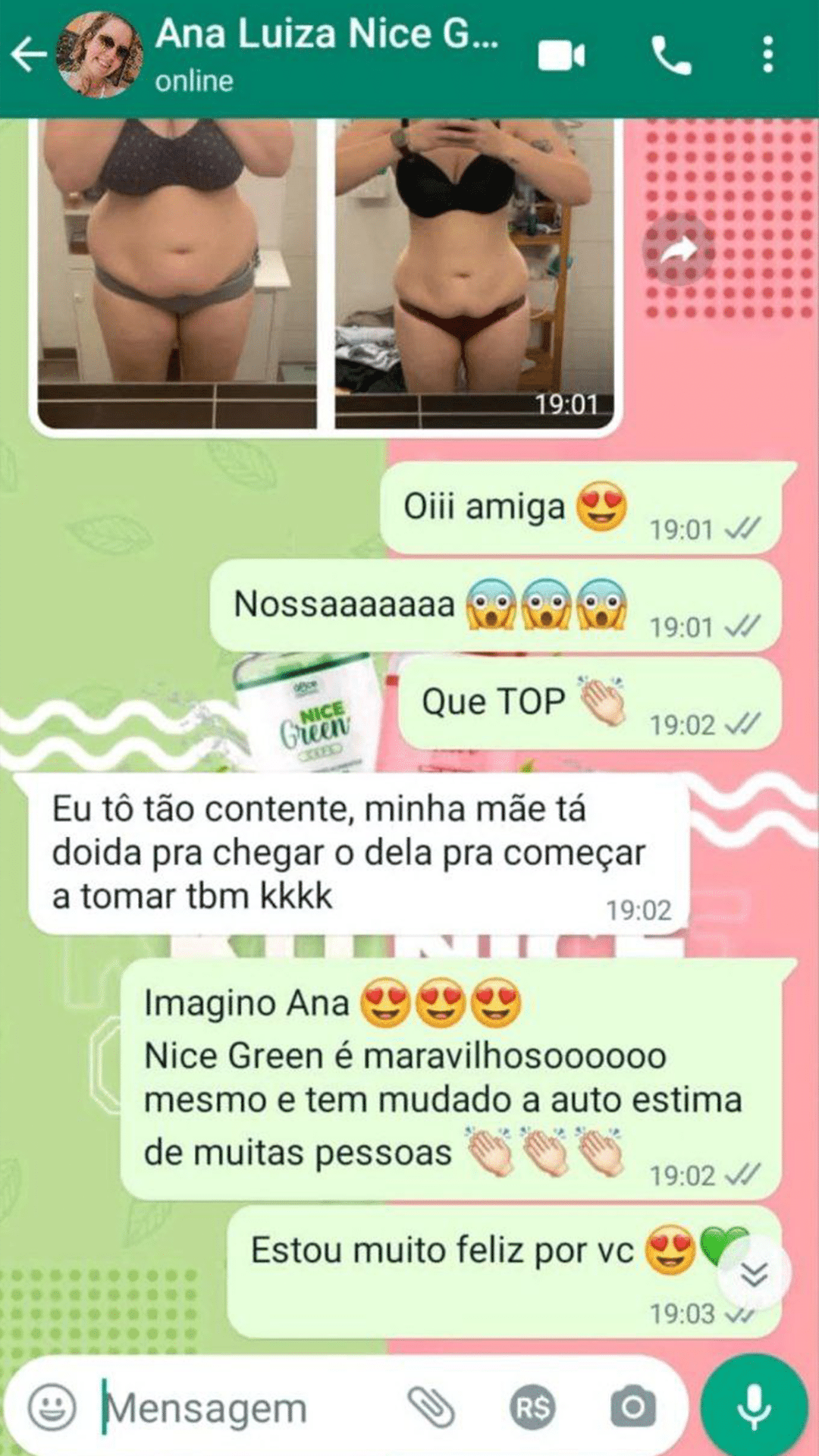Go back to the chat list
819x1456 pixels.
29,55
